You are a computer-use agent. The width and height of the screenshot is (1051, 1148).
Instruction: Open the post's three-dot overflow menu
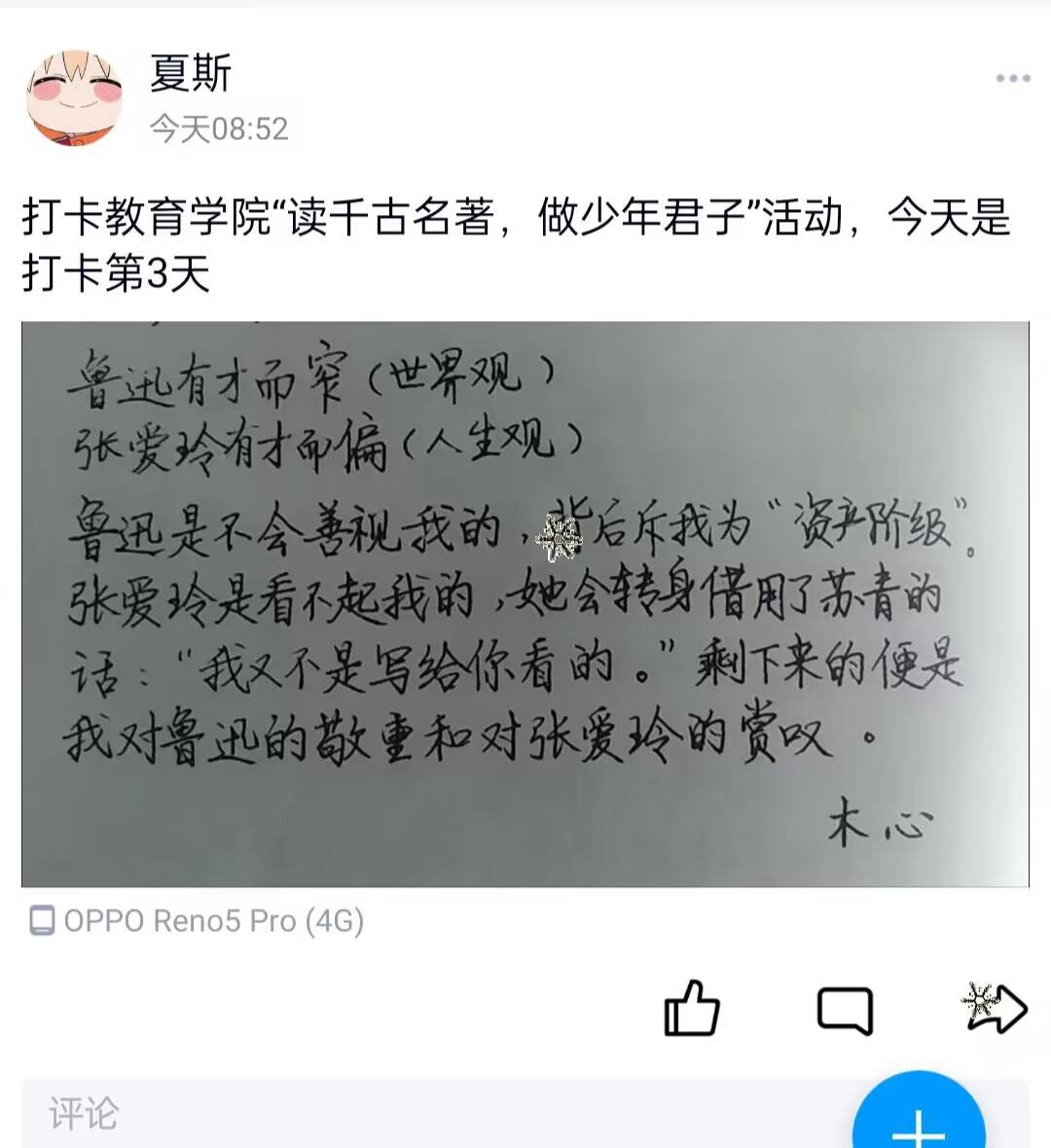(1012, 79)
